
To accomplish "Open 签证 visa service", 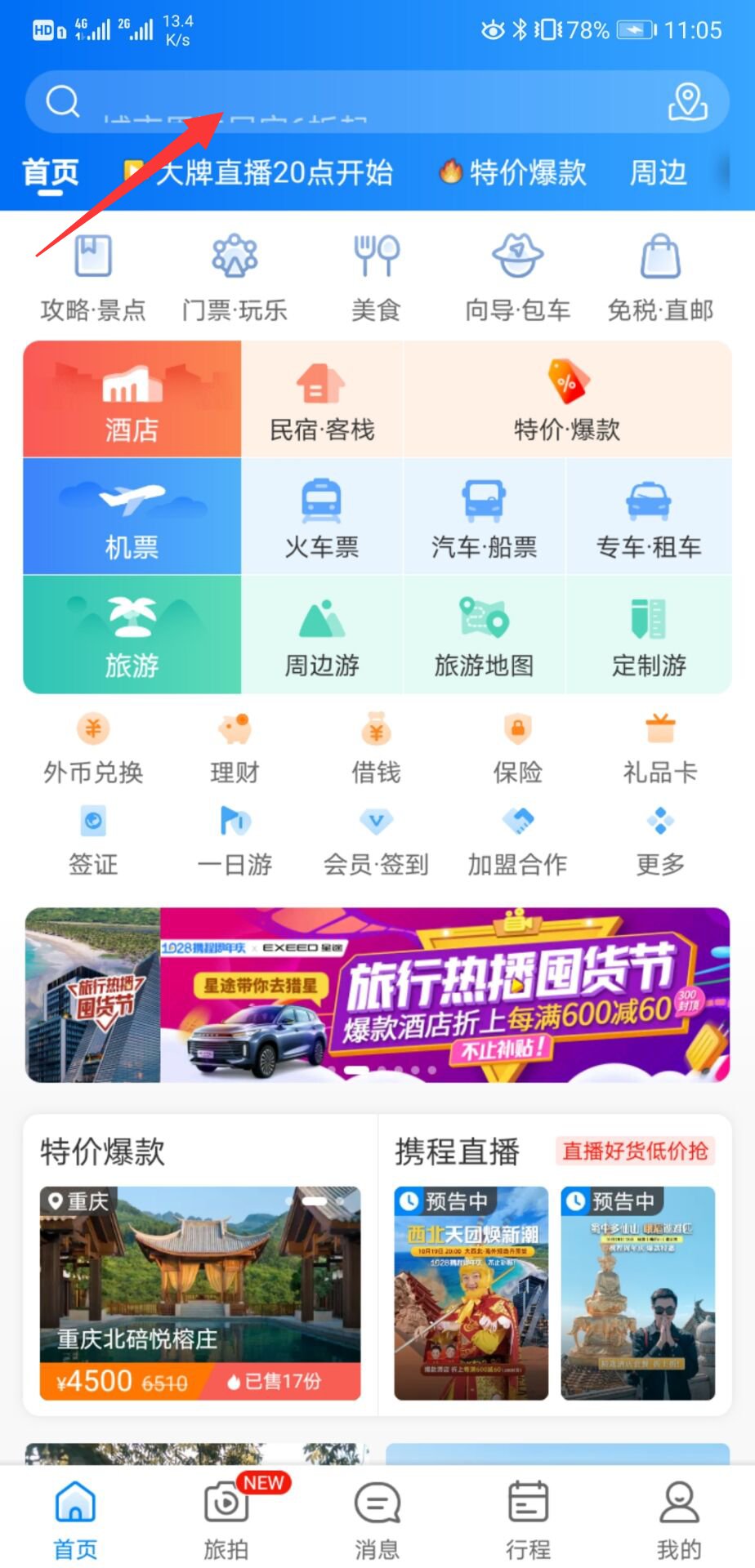I will click(93, 841).
